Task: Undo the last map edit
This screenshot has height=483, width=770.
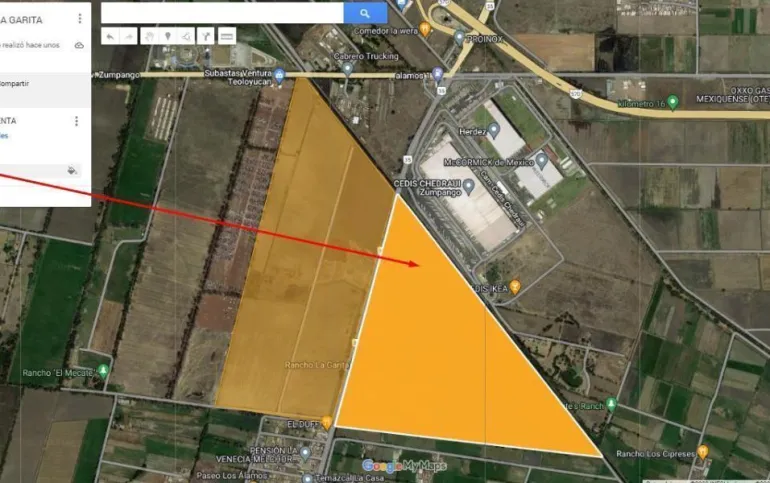Action: tap(109, 35)
